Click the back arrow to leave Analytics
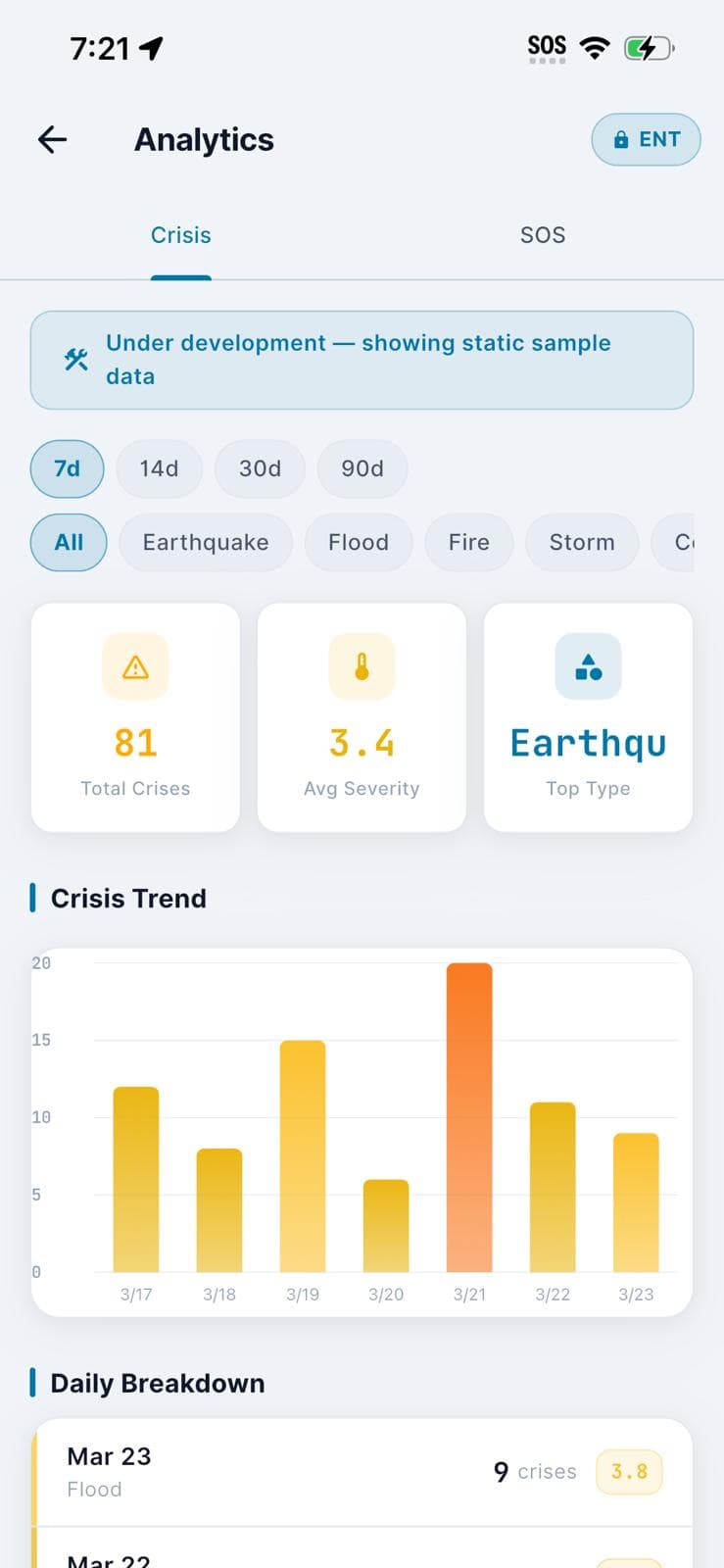The height and width of the screenshot is (1568, 724). click(x=51, y=139)
